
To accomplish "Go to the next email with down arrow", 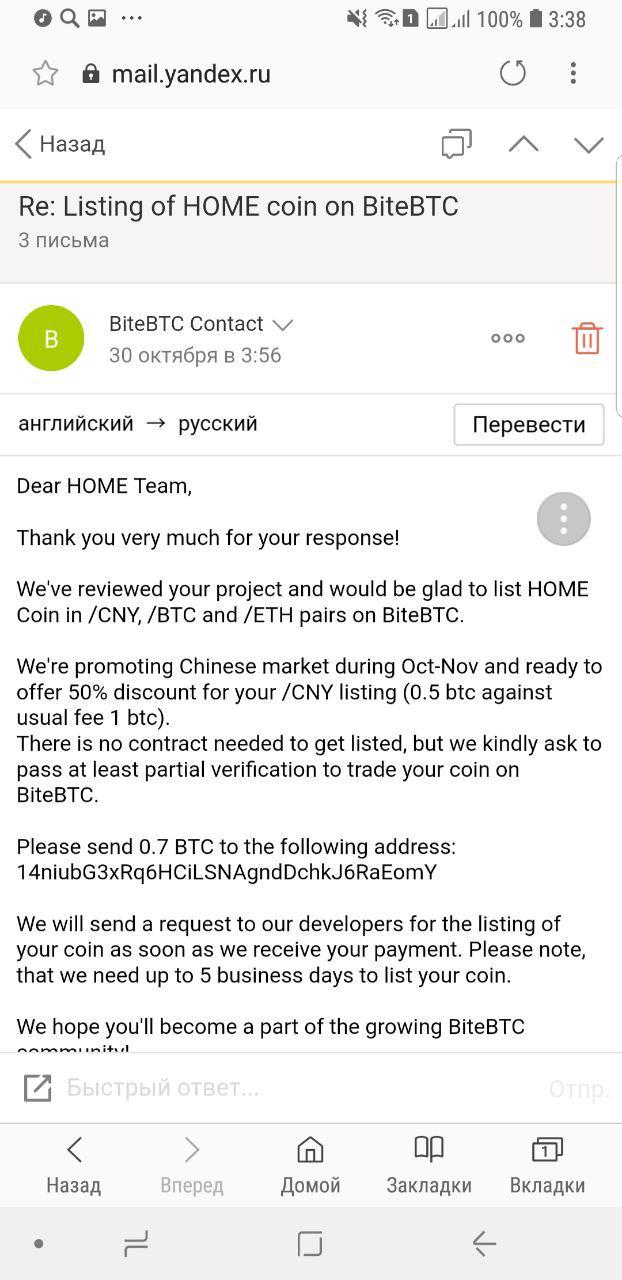I will (x=589, y=144).
